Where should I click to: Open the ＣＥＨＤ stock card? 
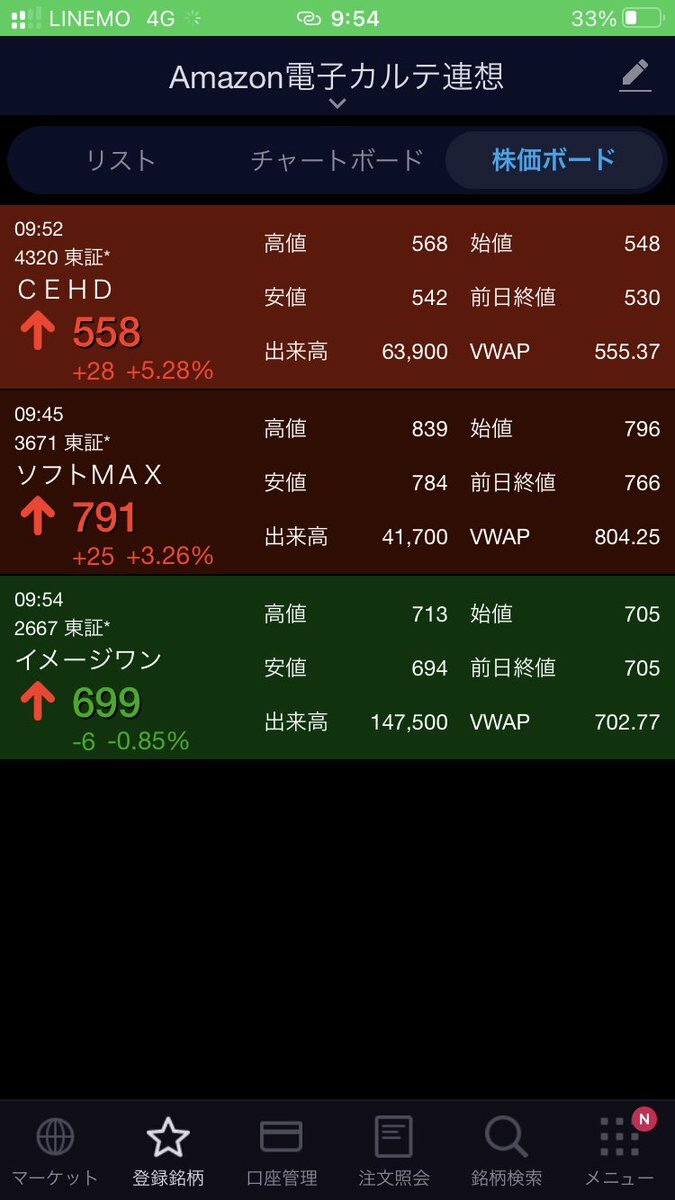[x=337, y=297]
